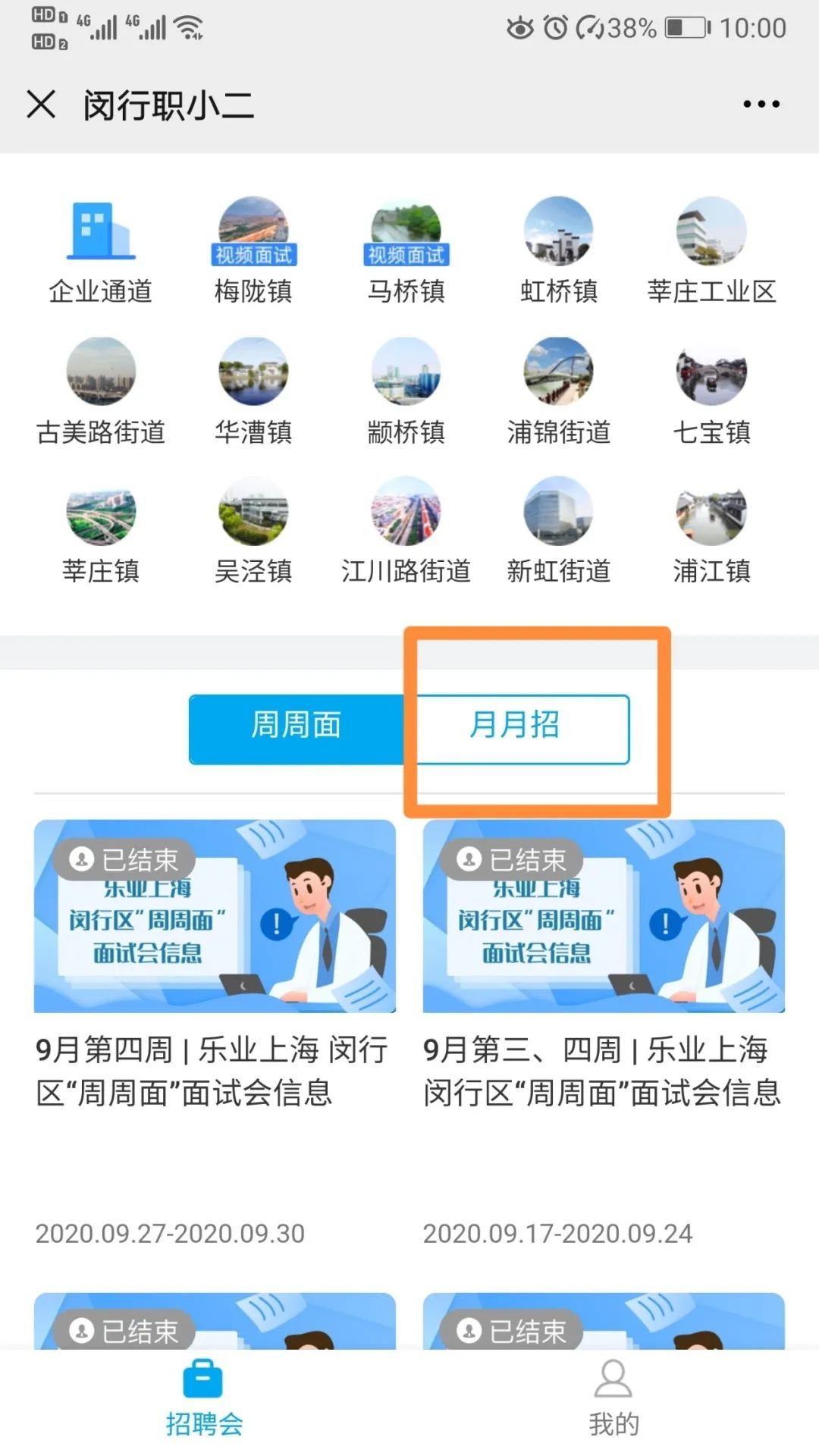Screen dimensions: 819x1456
Task: Select 吴泾镇
Action: 253,532
